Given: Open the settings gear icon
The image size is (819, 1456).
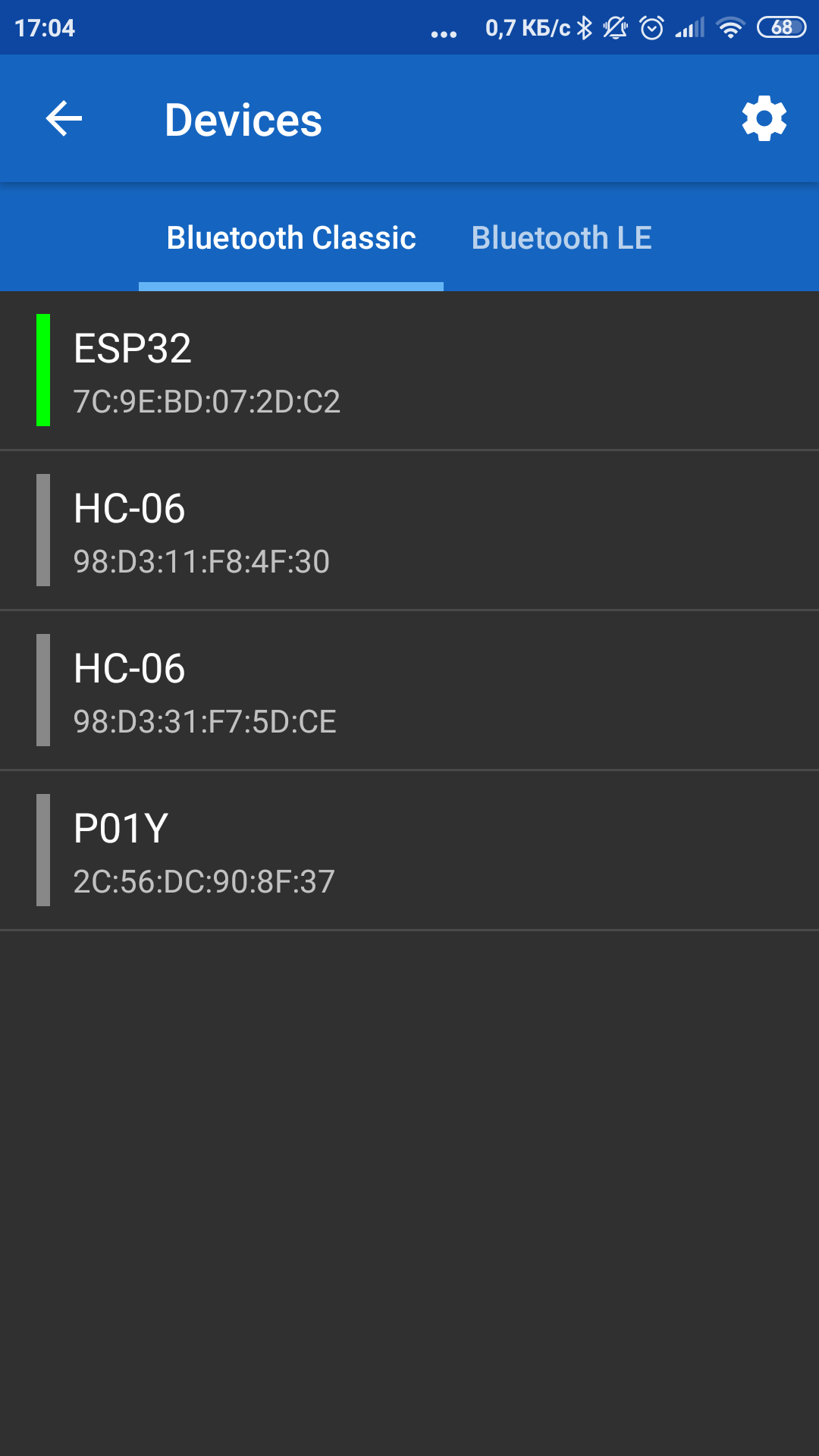Looking at the screenshot, I should coord(764,118).
